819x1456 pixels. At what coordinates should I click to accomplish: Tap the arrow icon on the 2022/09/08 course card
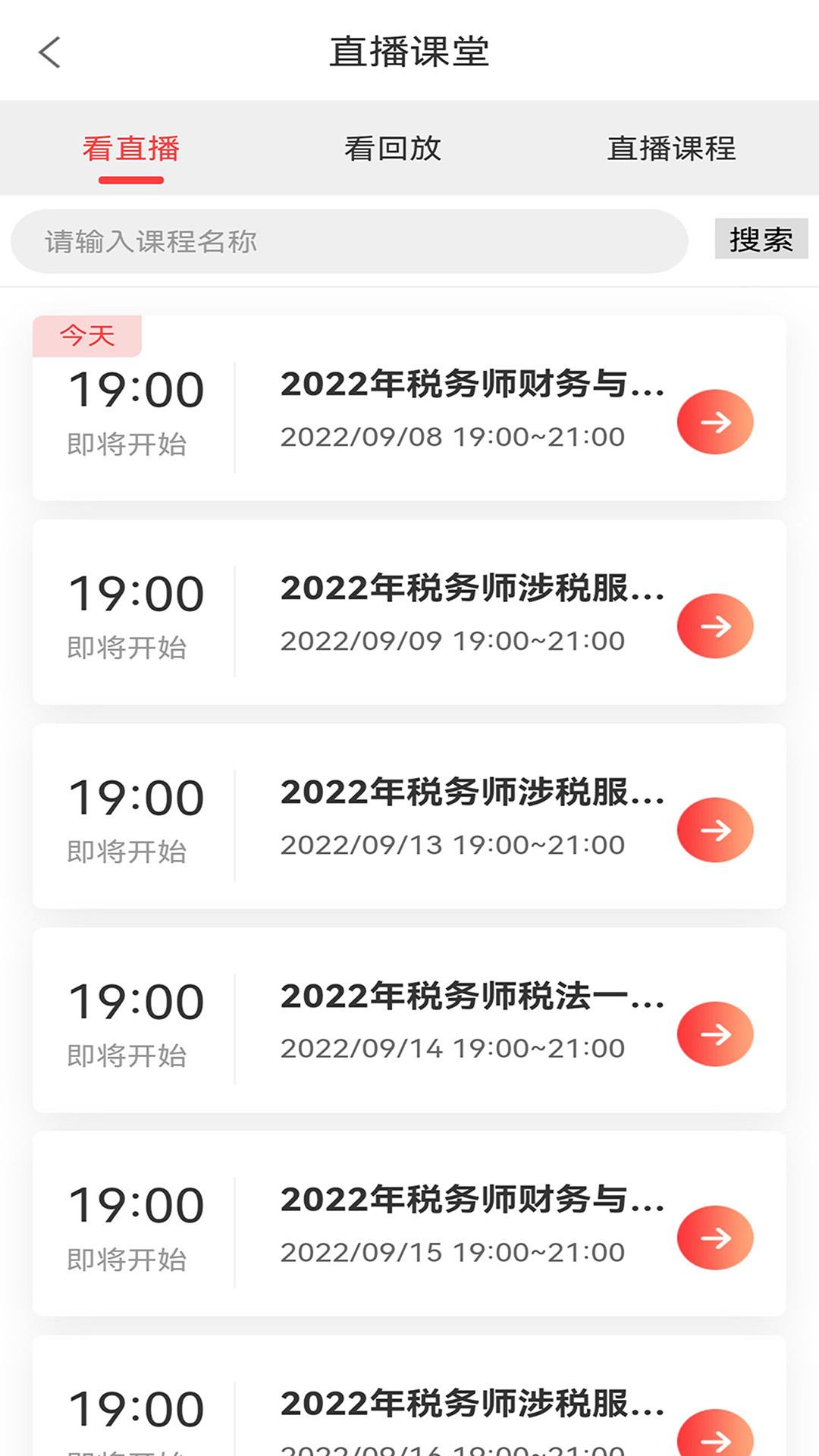click(715, 420)
